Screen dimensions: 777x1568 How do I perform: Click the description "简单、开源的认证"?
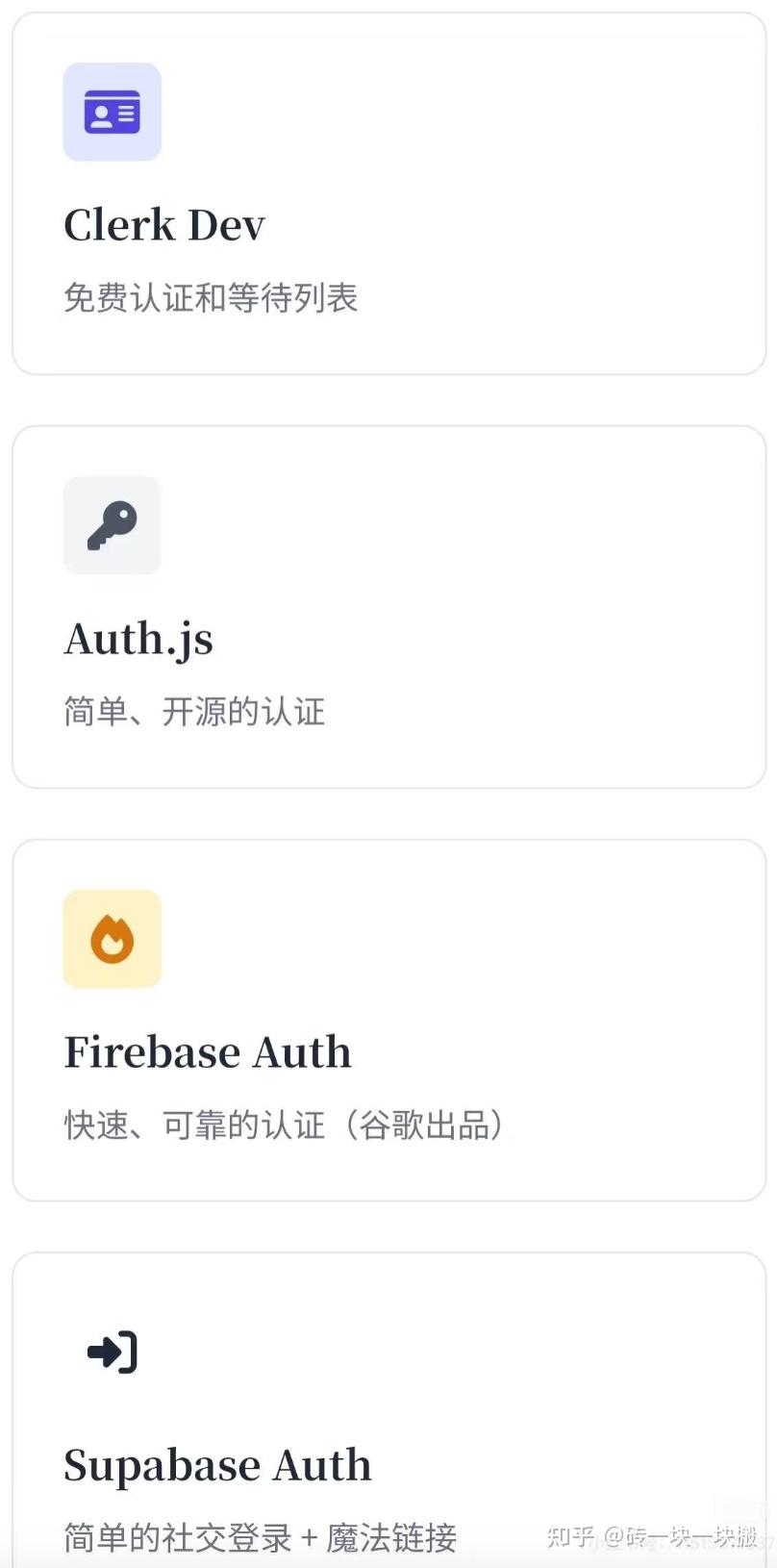click(x=194, y=712)
